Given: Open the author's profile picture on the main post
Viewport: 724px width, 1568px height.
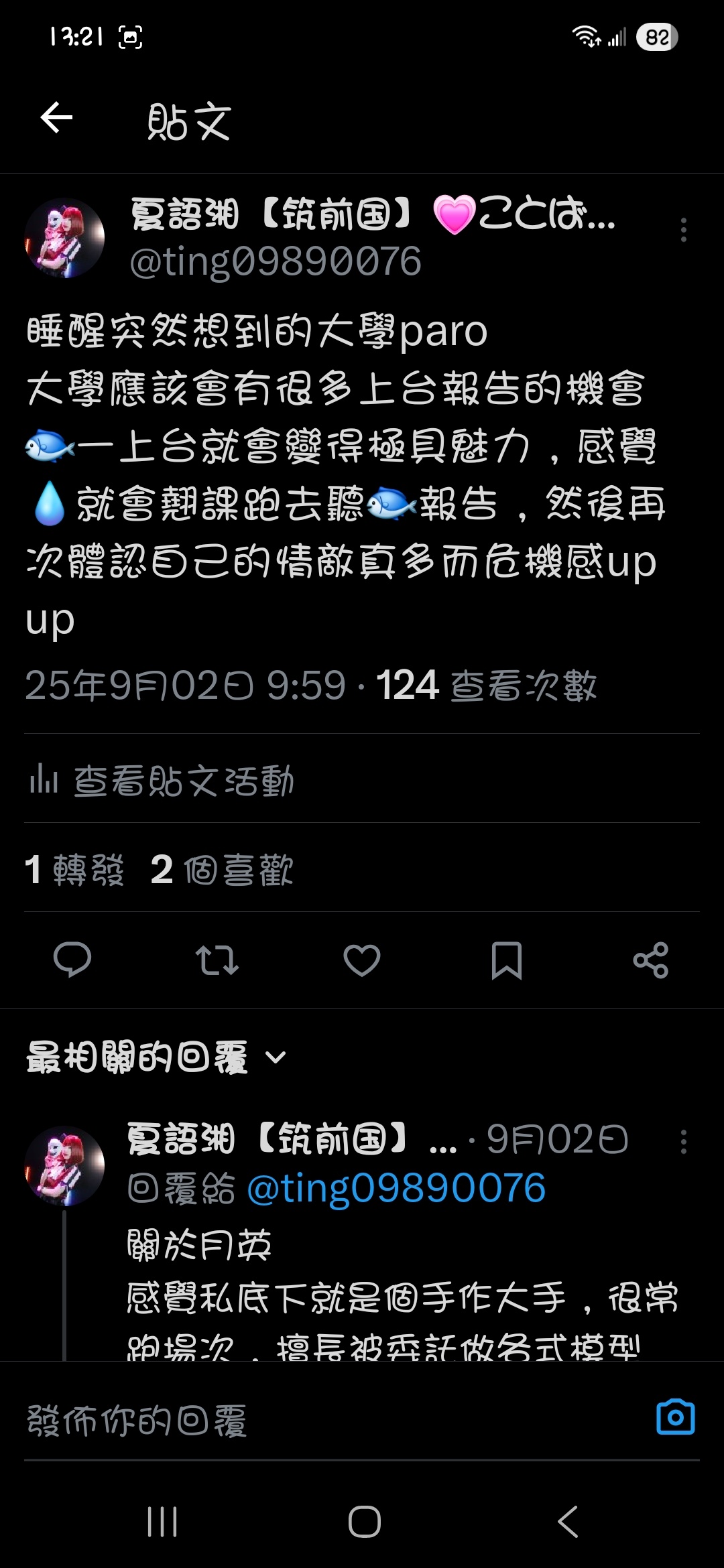Looking at the screenshot, I should 64,238.
